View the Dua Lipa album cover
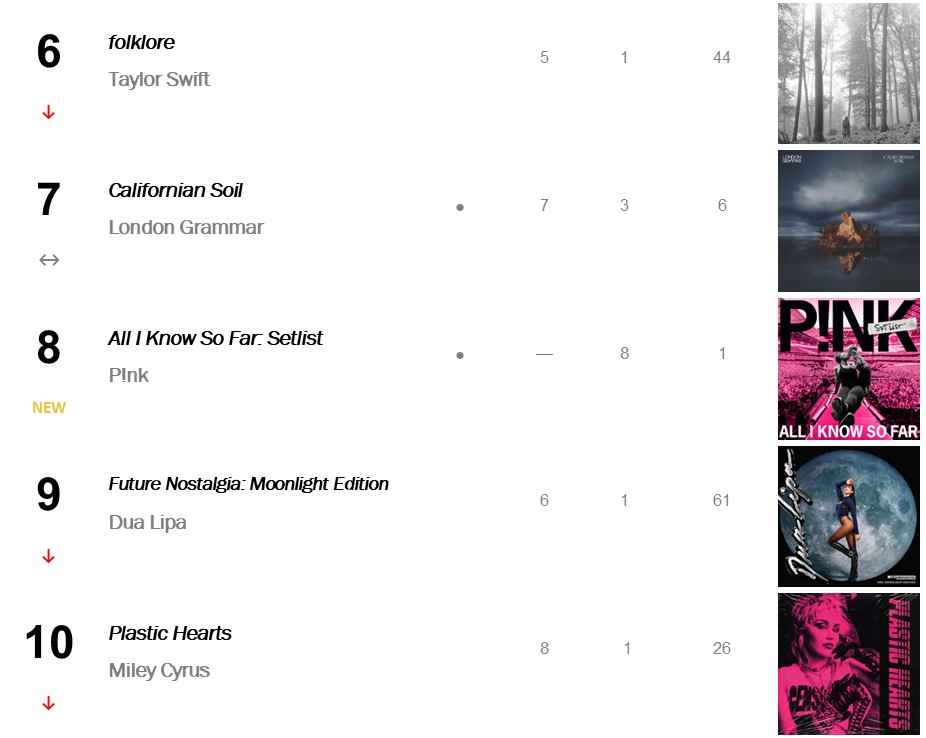Image resolution: width=926 pixels, height=738 pixels. (848, 516)
